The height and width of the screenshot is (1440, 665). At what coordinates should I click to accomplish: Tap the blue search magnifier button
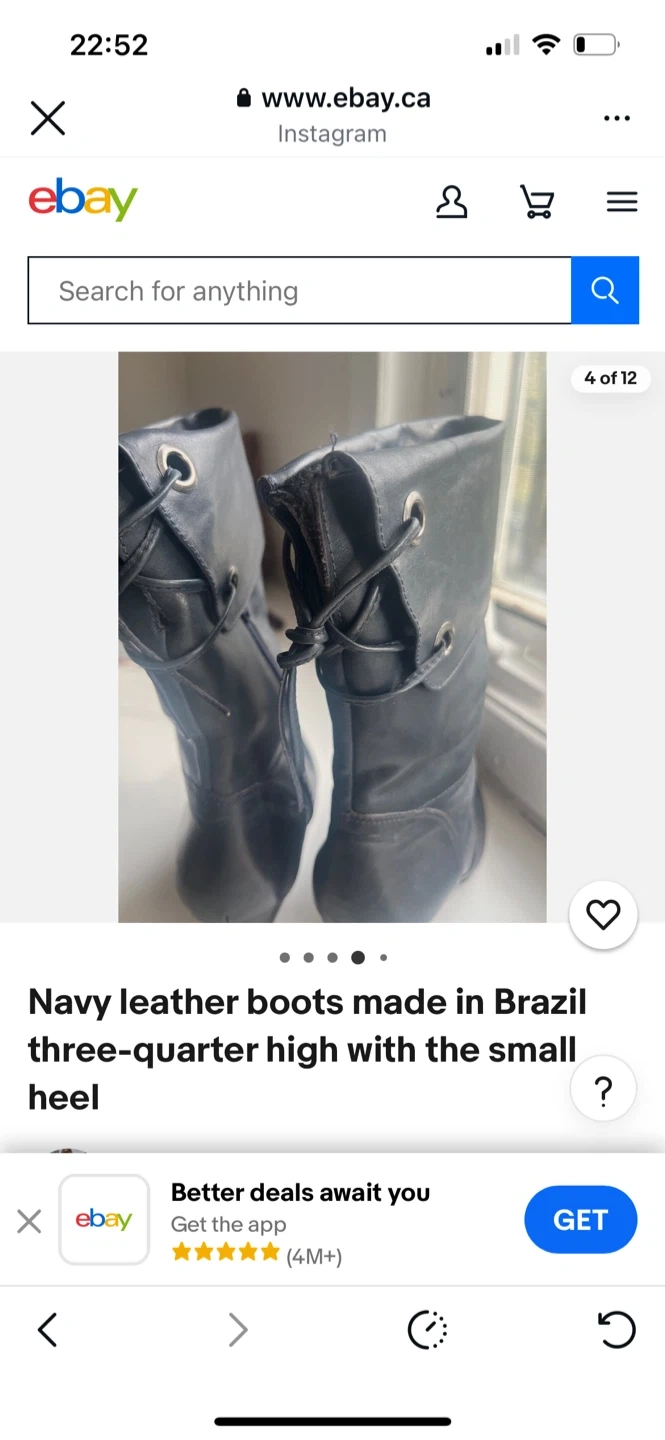pyautogui.click(x=604, y=291)
